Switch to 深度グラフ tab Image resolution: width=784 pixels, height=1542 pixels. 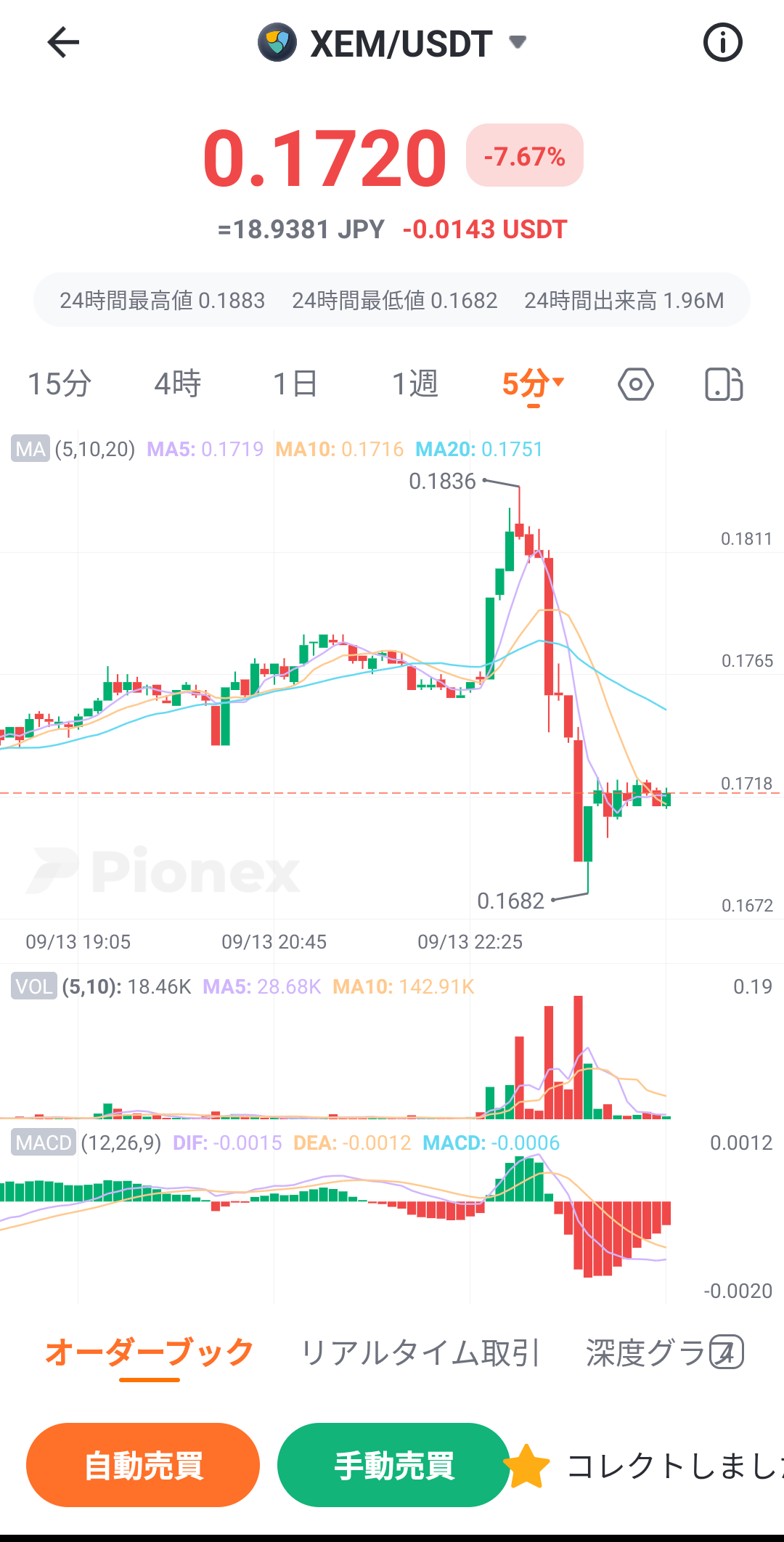(x=646, y=1353)
